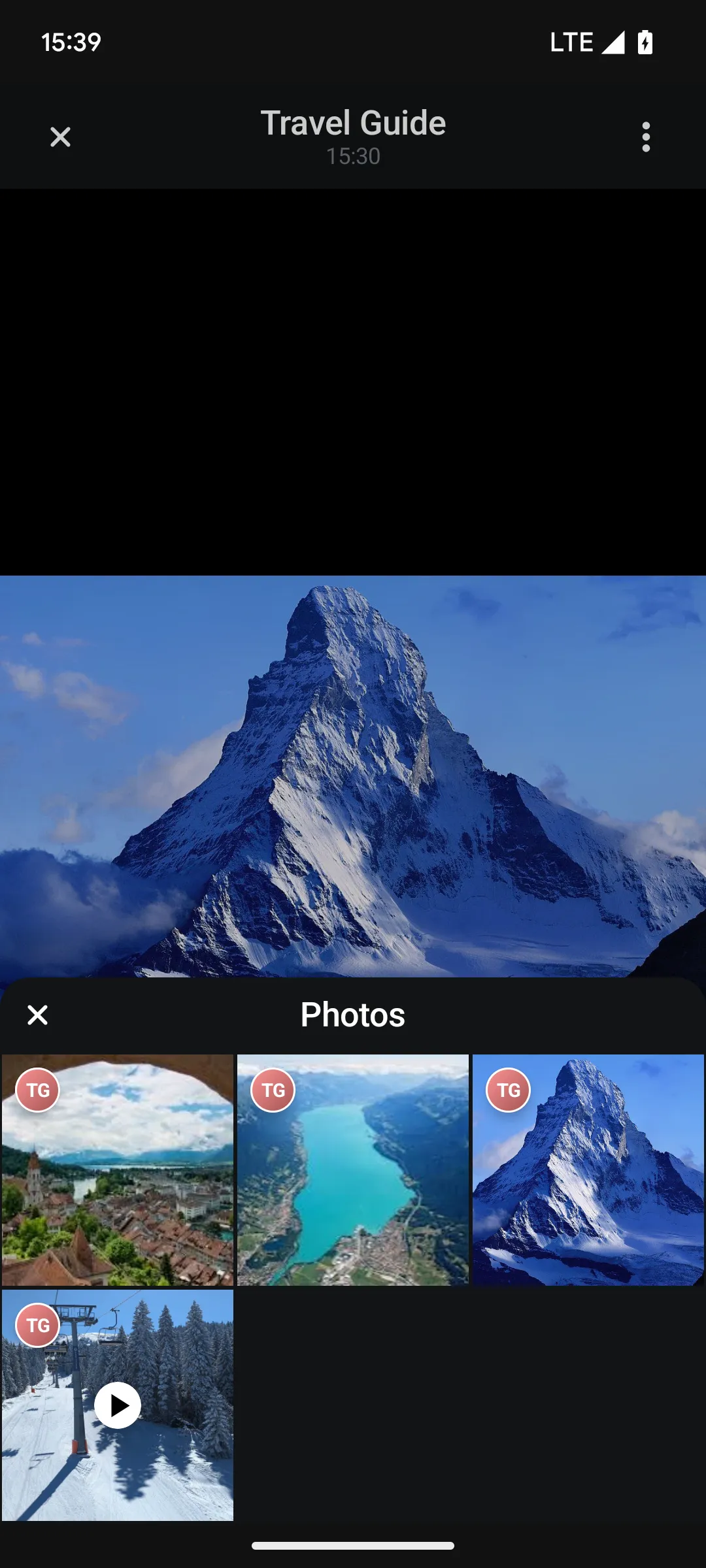Tap the Travel Guide title

pyautogui.click(x=353, y=123)
